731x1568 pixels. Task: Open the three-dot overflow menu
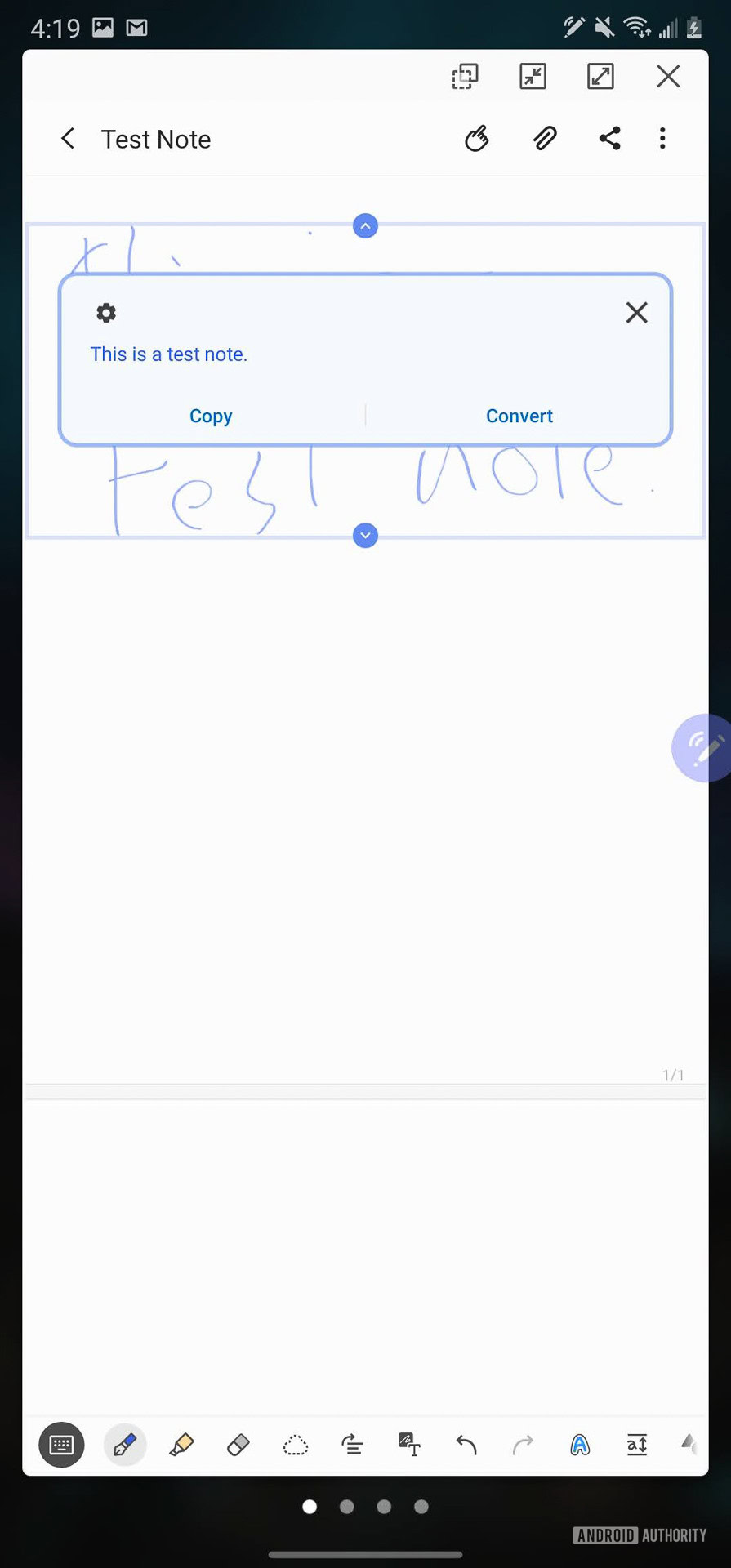click(662, 139)
